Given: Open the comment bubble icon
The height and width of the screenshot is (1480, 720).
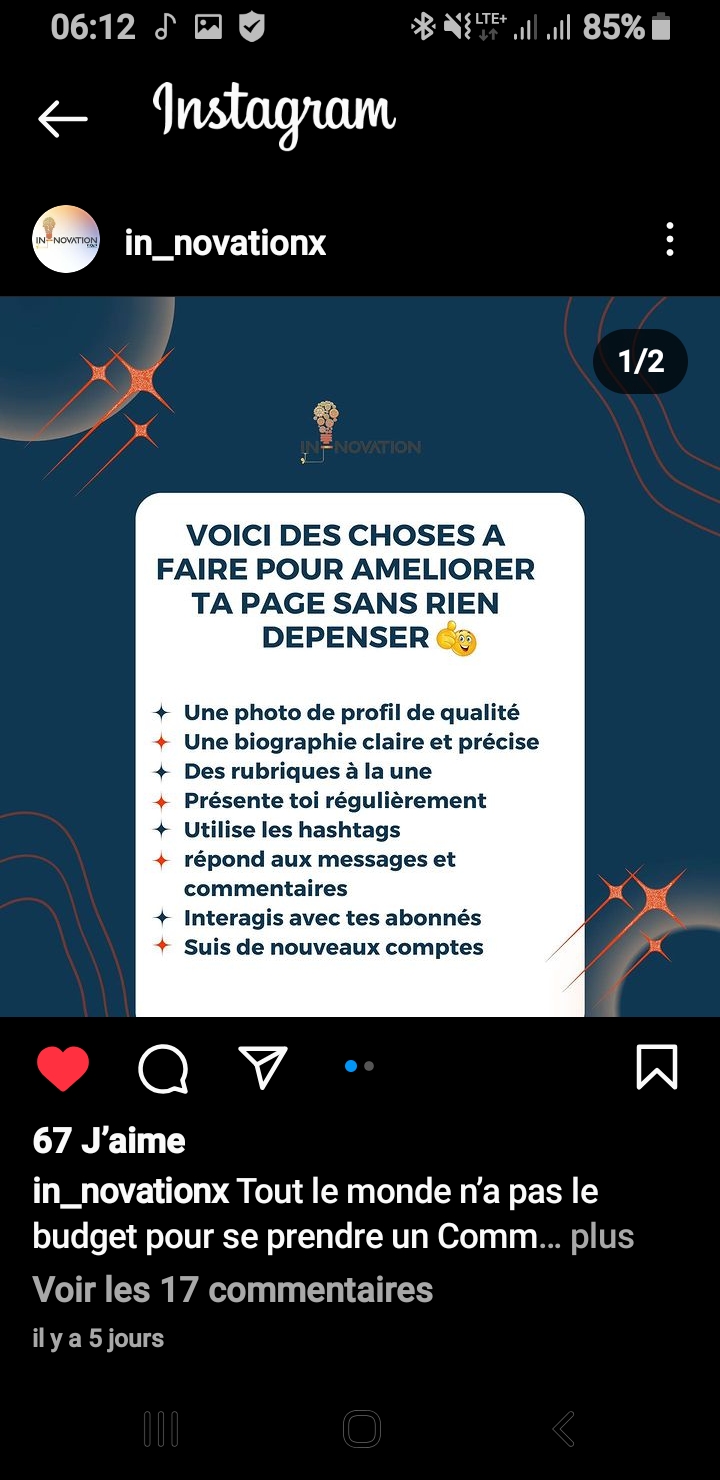Looking at the screenshot, I should (163, 1068).
